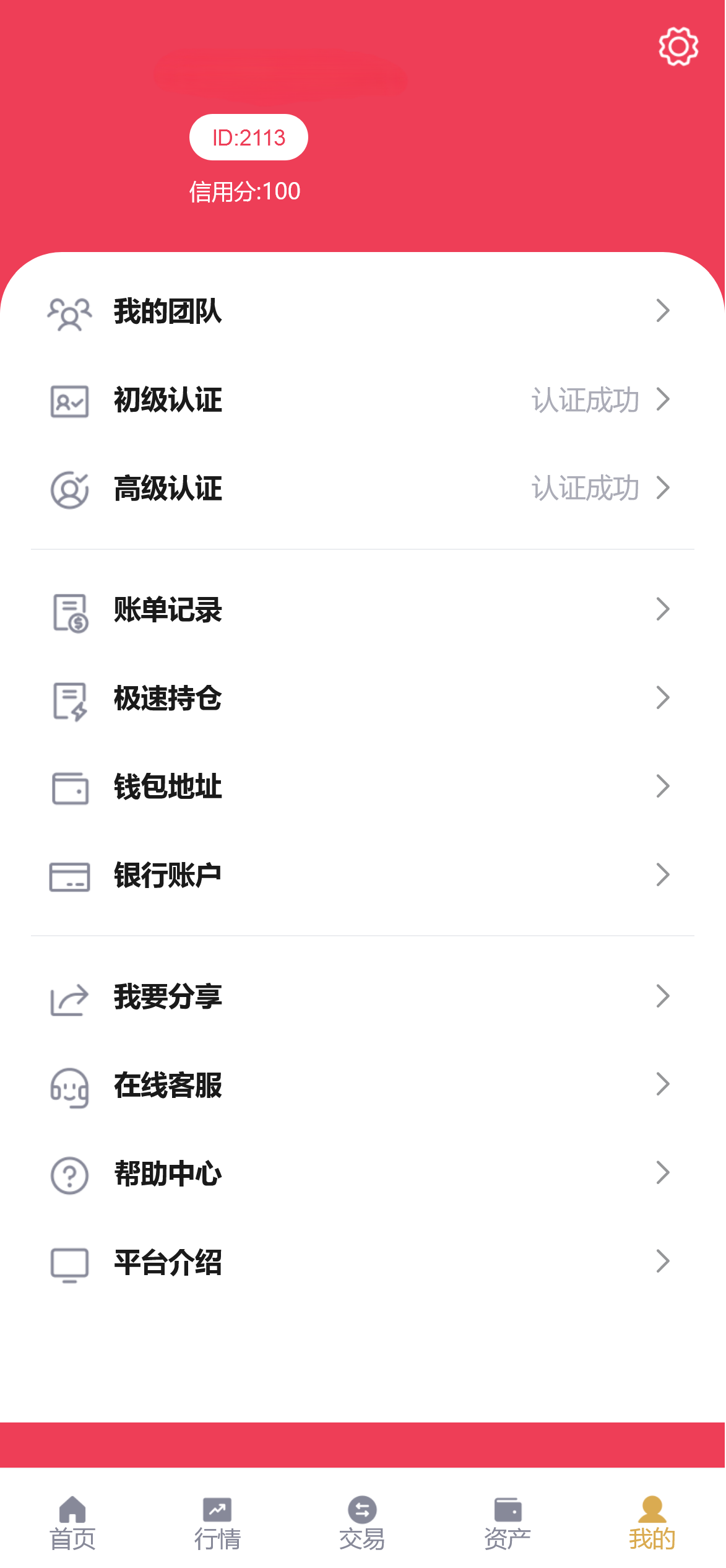Select the 在线客服 headset icon
The height and width of the screenshot is (1568, 726).
click(69, 1086)
